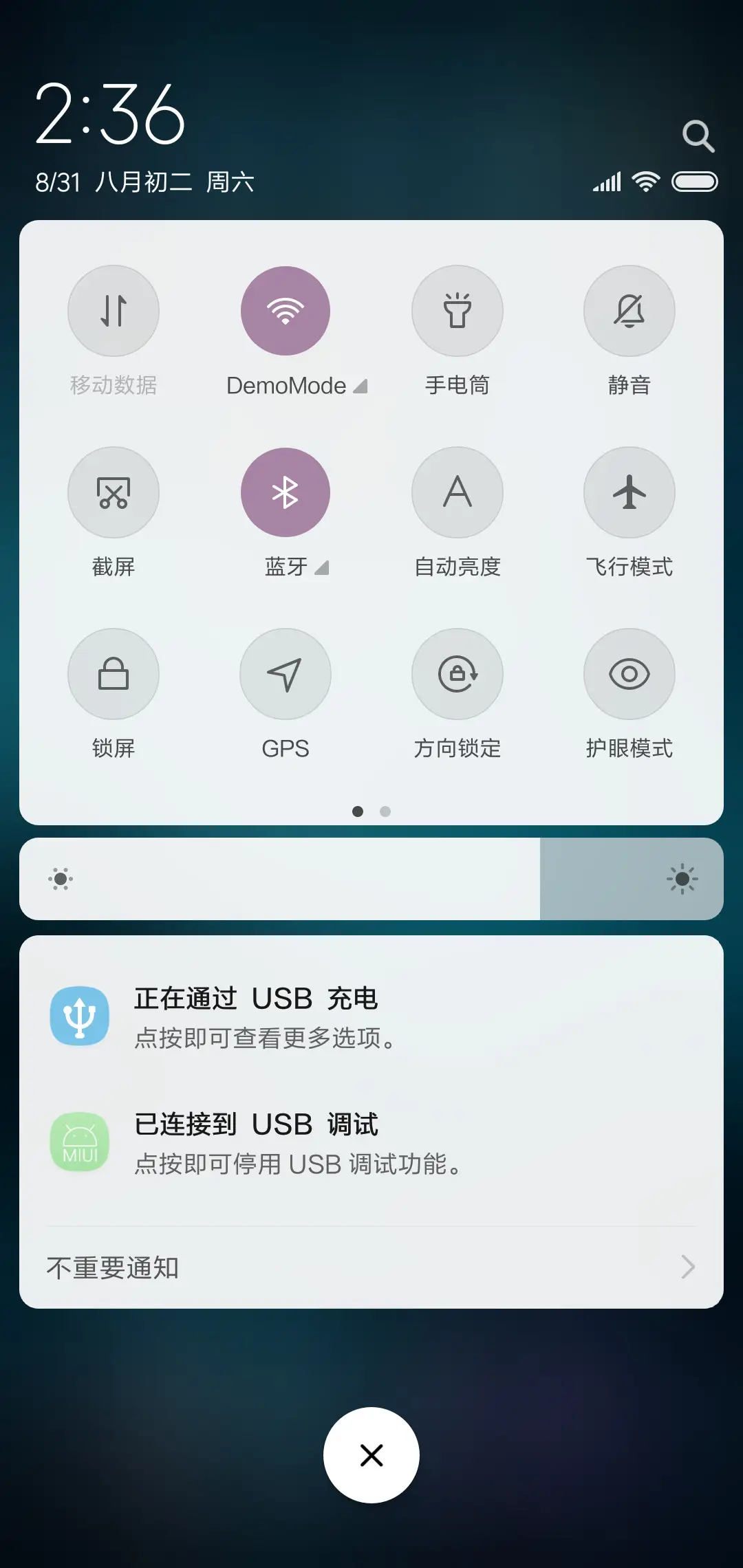Disable Bluetooth
This screenshot has width=743, height=1568.
286,492
